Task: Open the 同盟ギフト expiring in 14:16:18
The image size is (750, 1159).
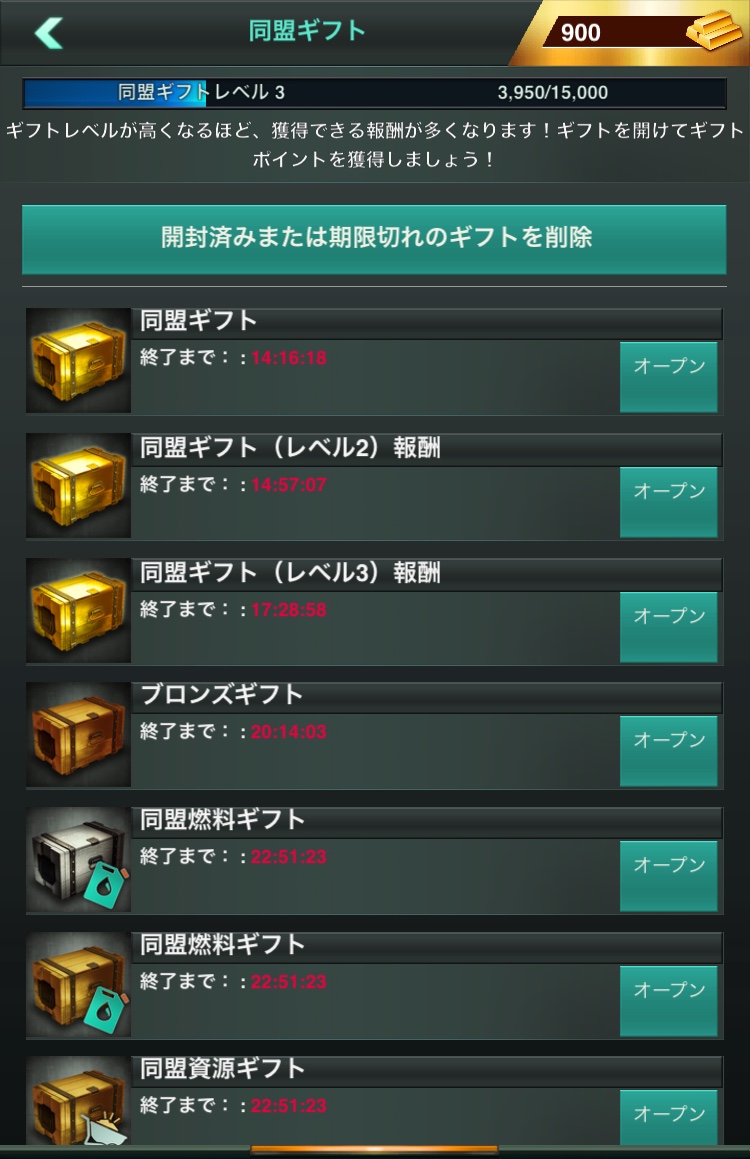Action: point(668,376)
